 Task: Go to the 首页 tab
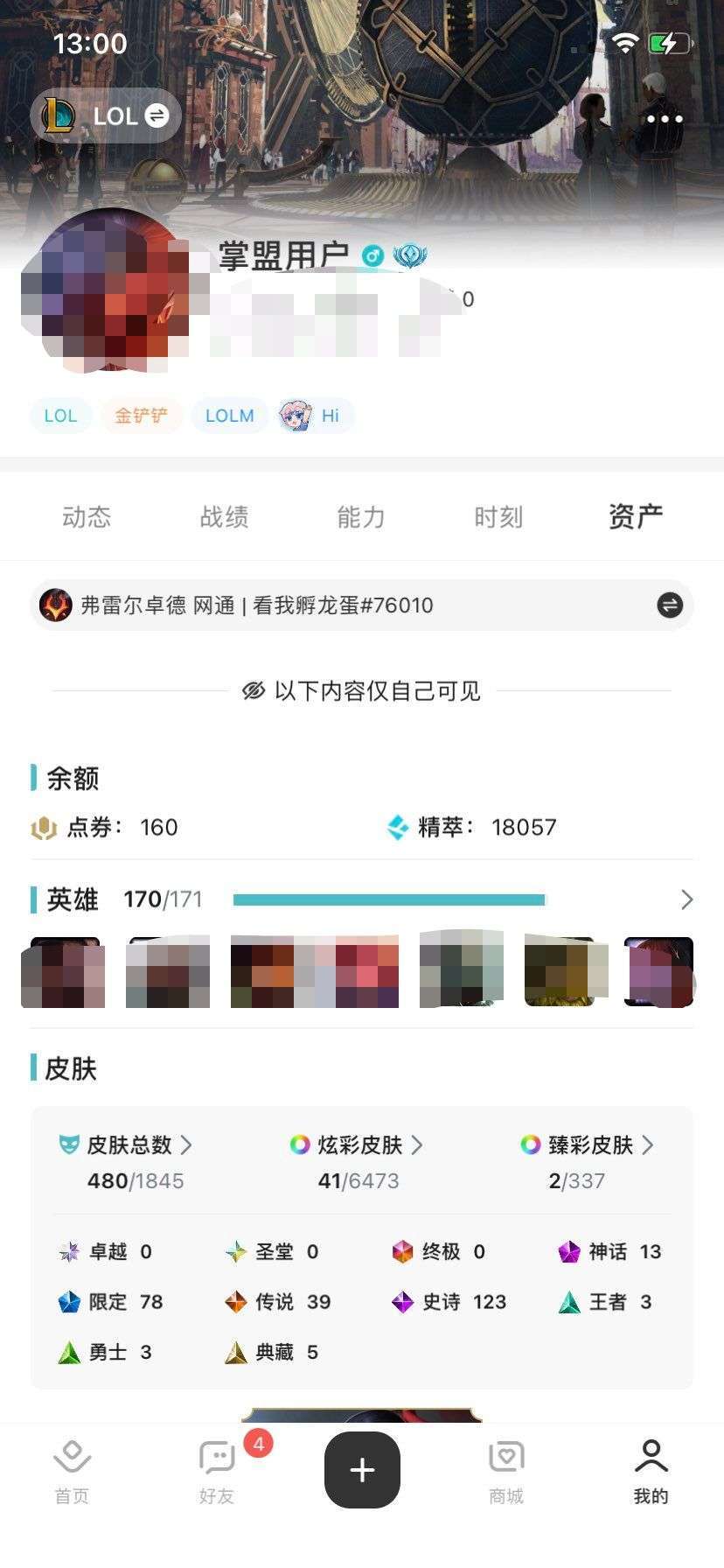(72, 1472)
